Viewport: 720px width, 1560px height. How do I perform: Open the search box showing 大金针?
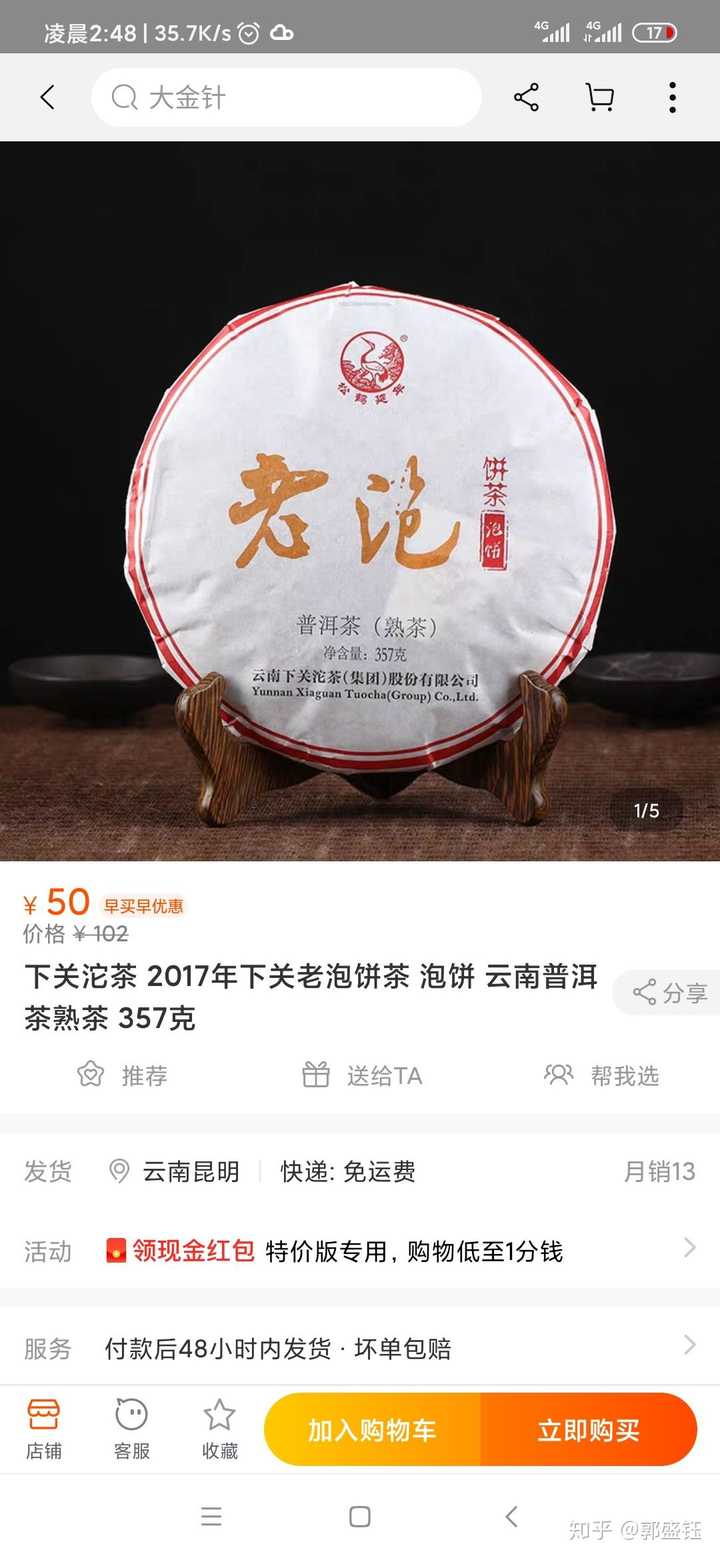286,97
